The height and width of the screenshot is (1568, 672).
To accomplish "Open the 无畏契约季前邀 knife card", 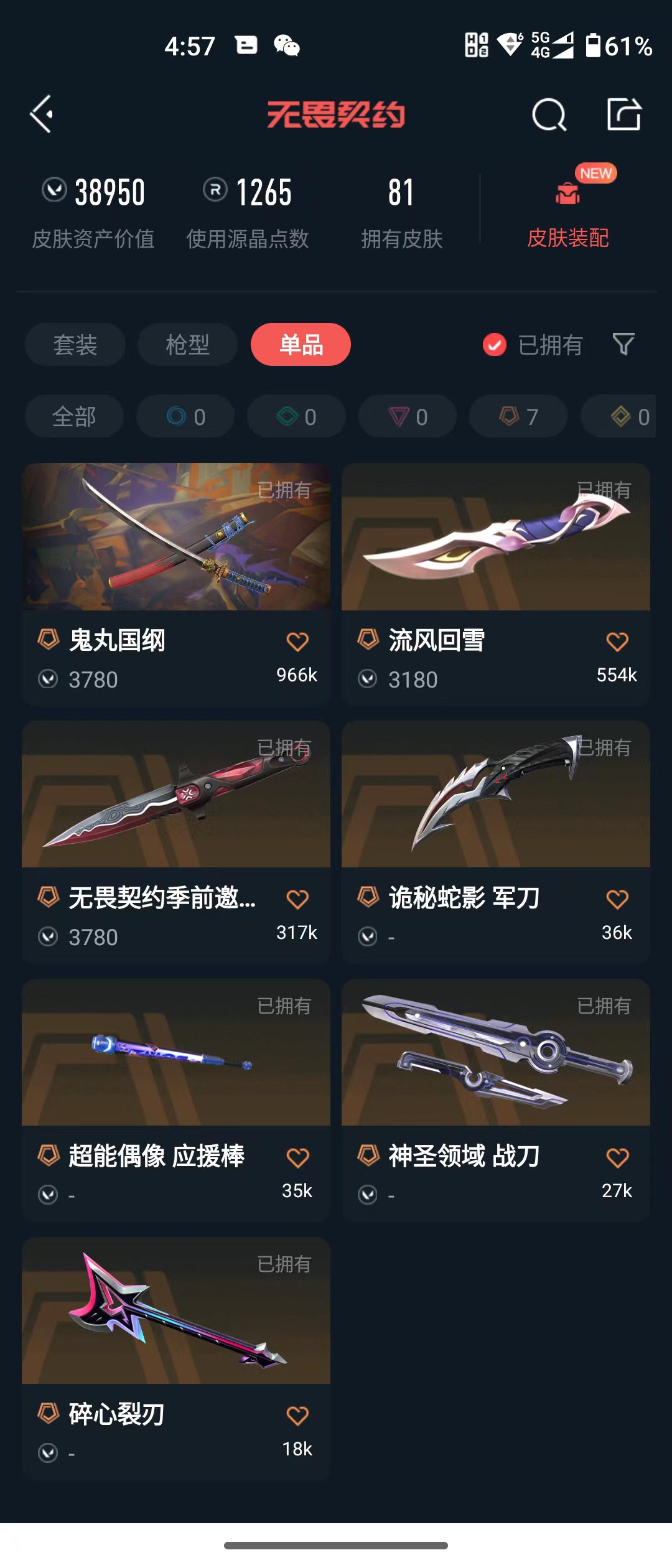I will coord(176,842).
